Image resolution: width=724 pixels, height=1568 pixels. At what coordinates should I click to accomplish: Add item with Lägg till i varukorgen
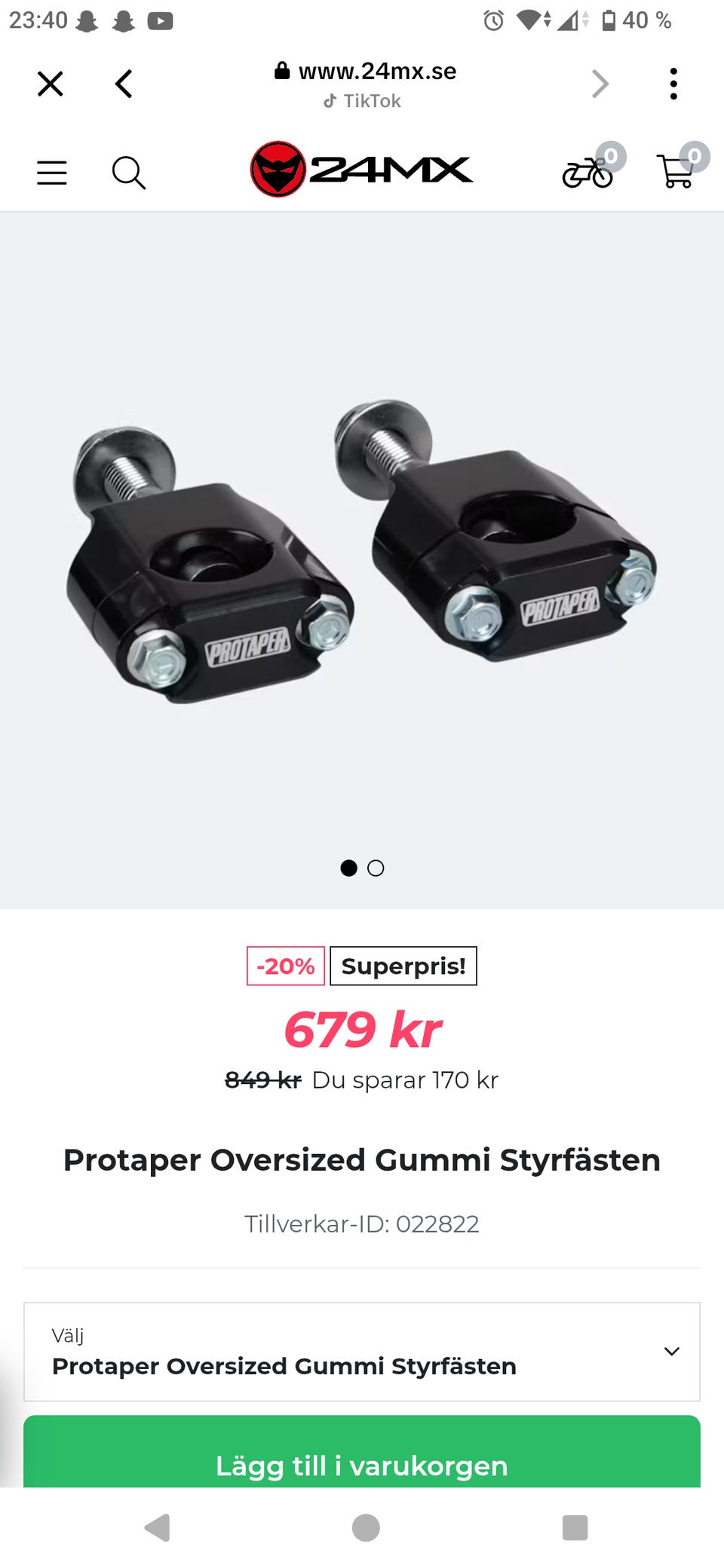[362, 1452]
